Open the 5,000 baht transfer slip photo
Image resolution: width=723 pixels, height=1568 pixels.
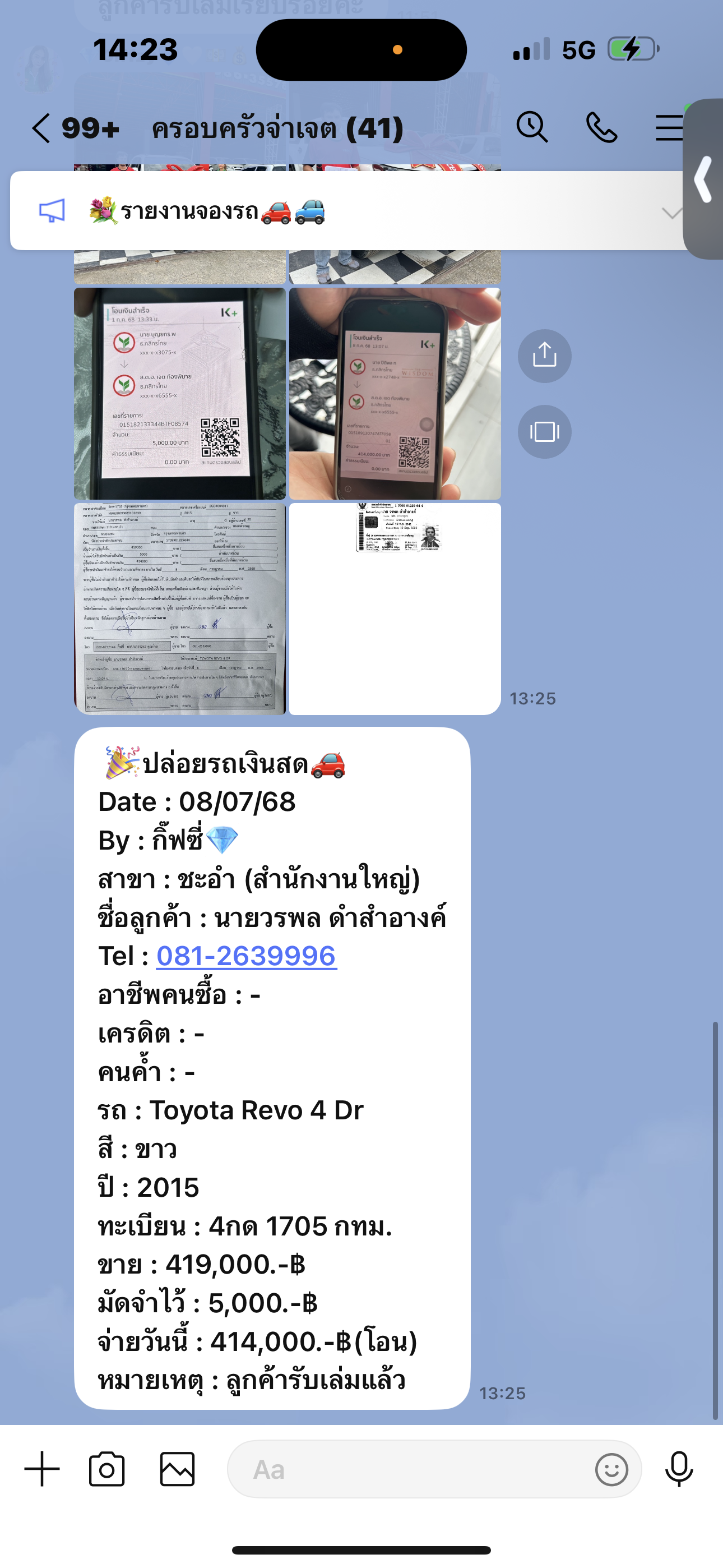[179, 393]
